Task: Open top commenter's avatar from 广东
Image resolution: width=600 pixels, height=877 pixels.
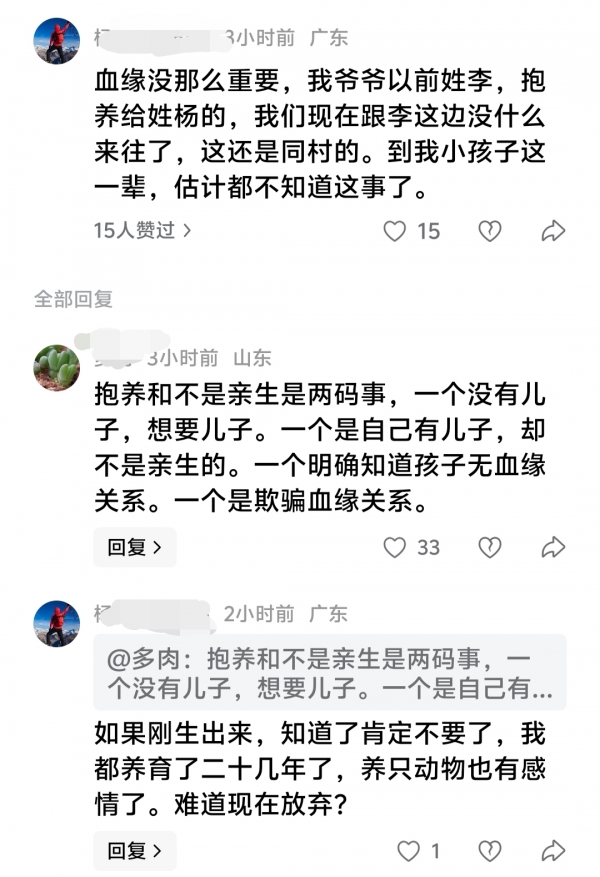Action: click(57, 41)
